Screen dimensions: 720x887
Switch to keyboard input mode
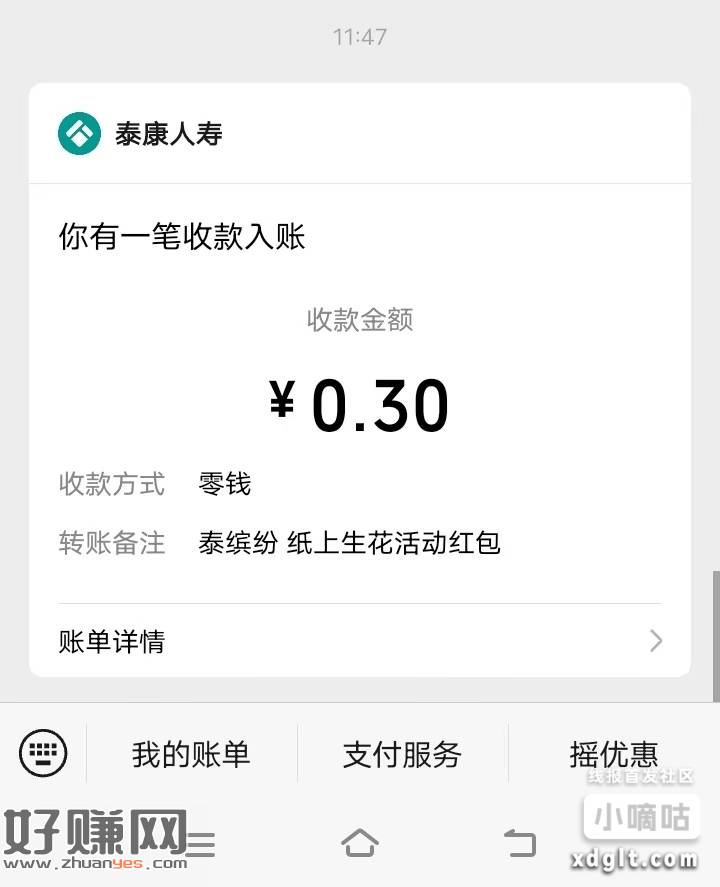point(43,751)
